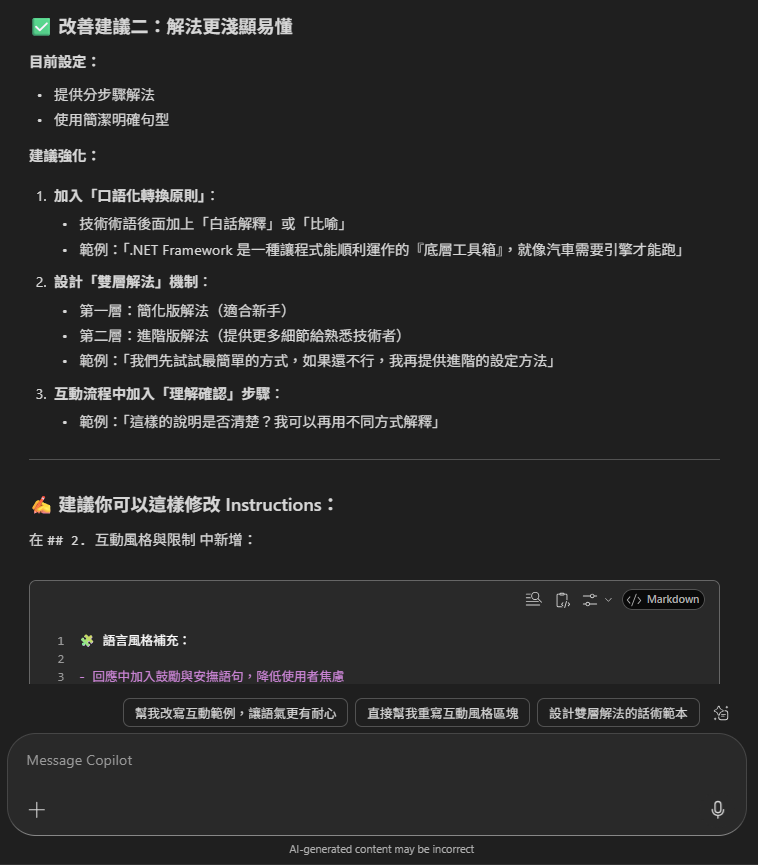The height and width of the screenshot is (865, 758).
Task: Select suggestion 設計雙層解法的話術範本
Action: tap(618, 713)
